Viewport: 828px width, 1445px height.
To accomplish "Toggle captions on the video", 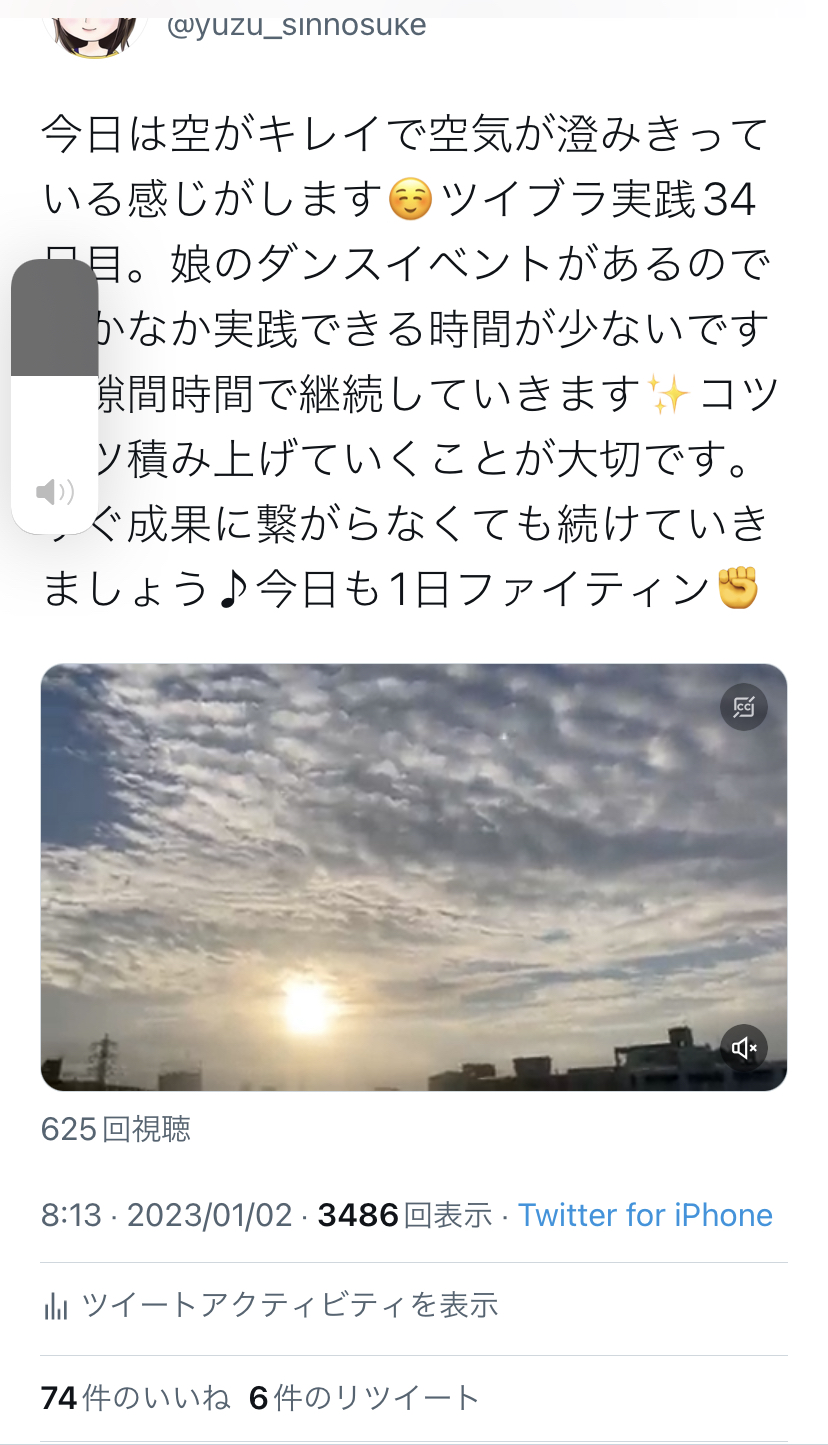I will (x=744, y=708).
